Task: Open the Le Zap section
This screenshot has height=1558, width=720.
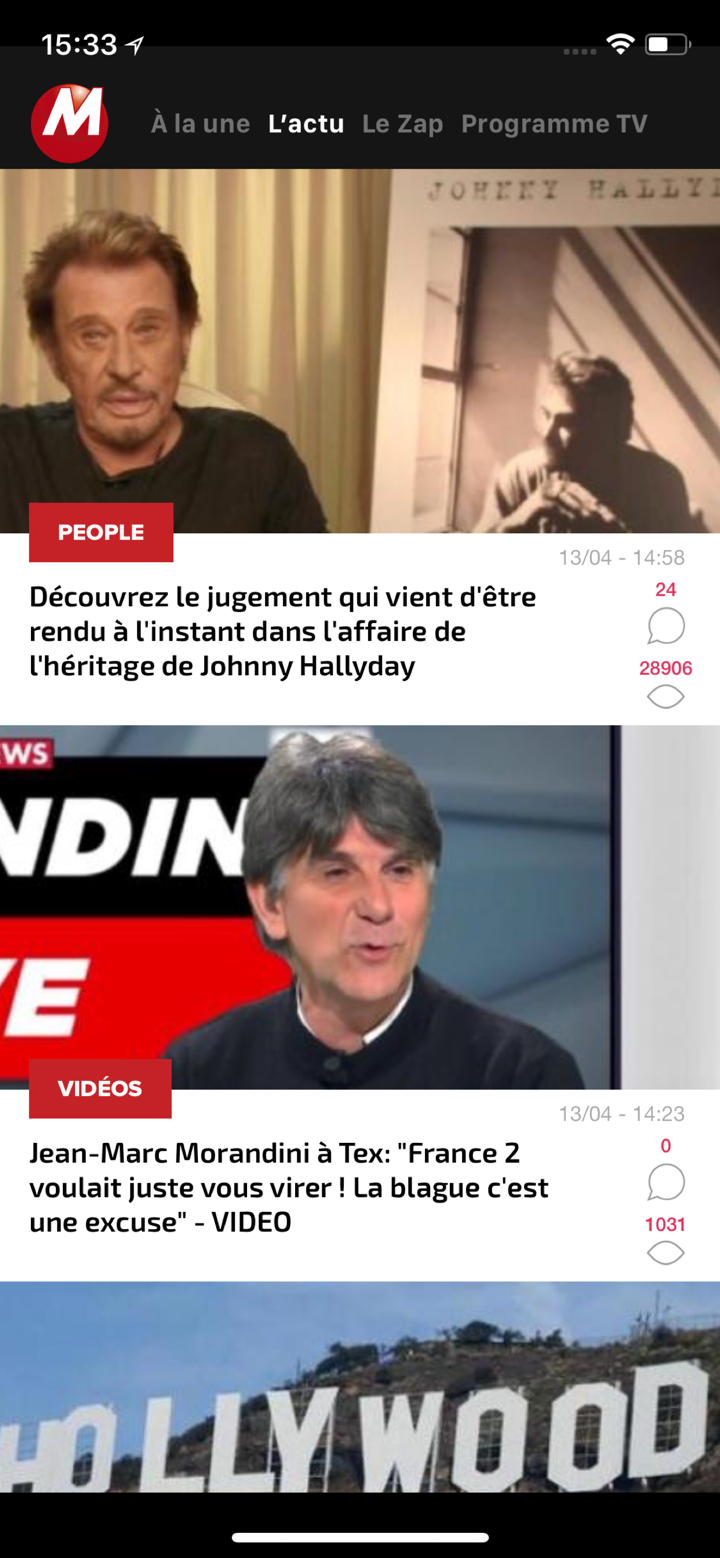Action: pyautogui.click(x=402, y=123)
